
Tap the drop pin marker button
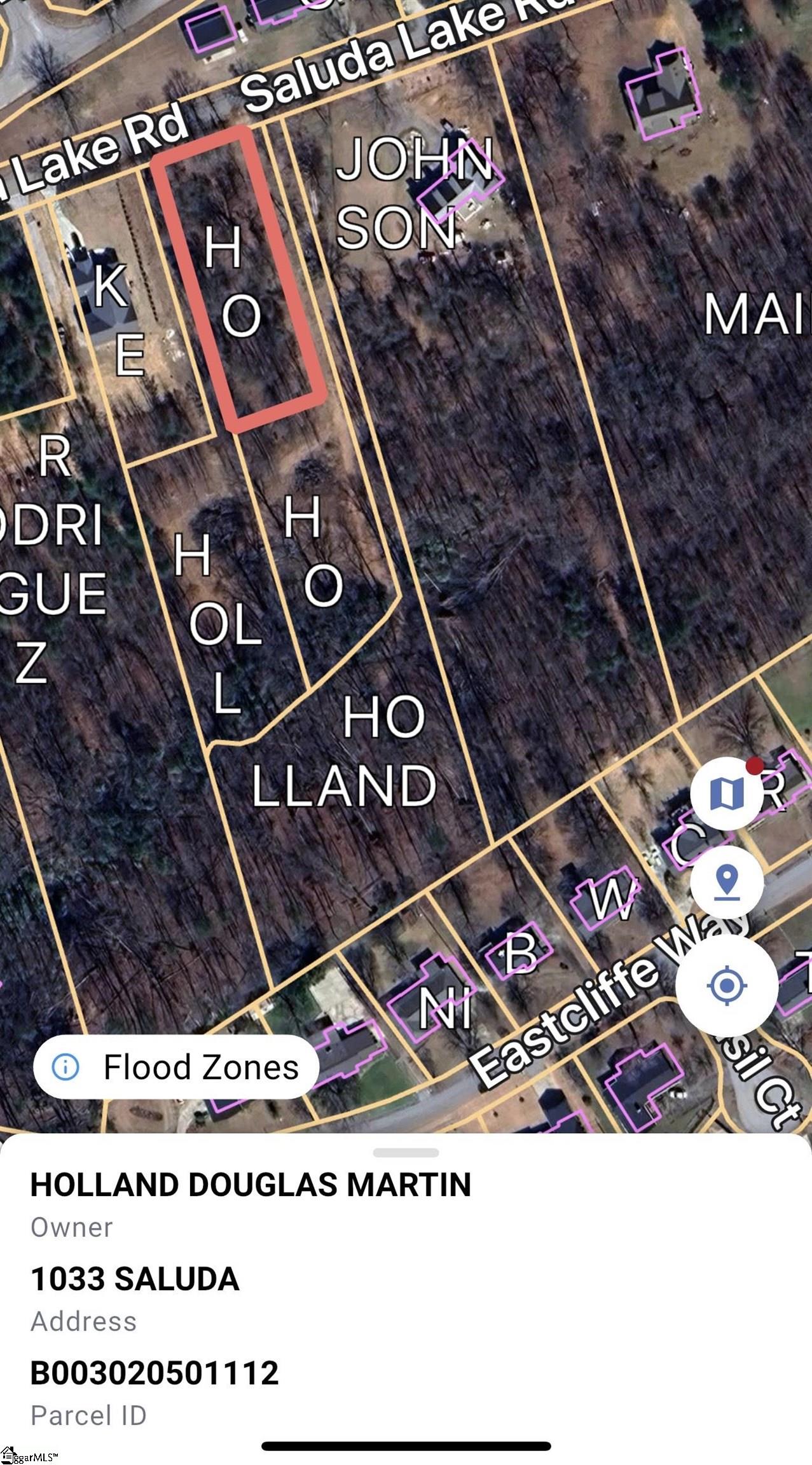(727, 882)
